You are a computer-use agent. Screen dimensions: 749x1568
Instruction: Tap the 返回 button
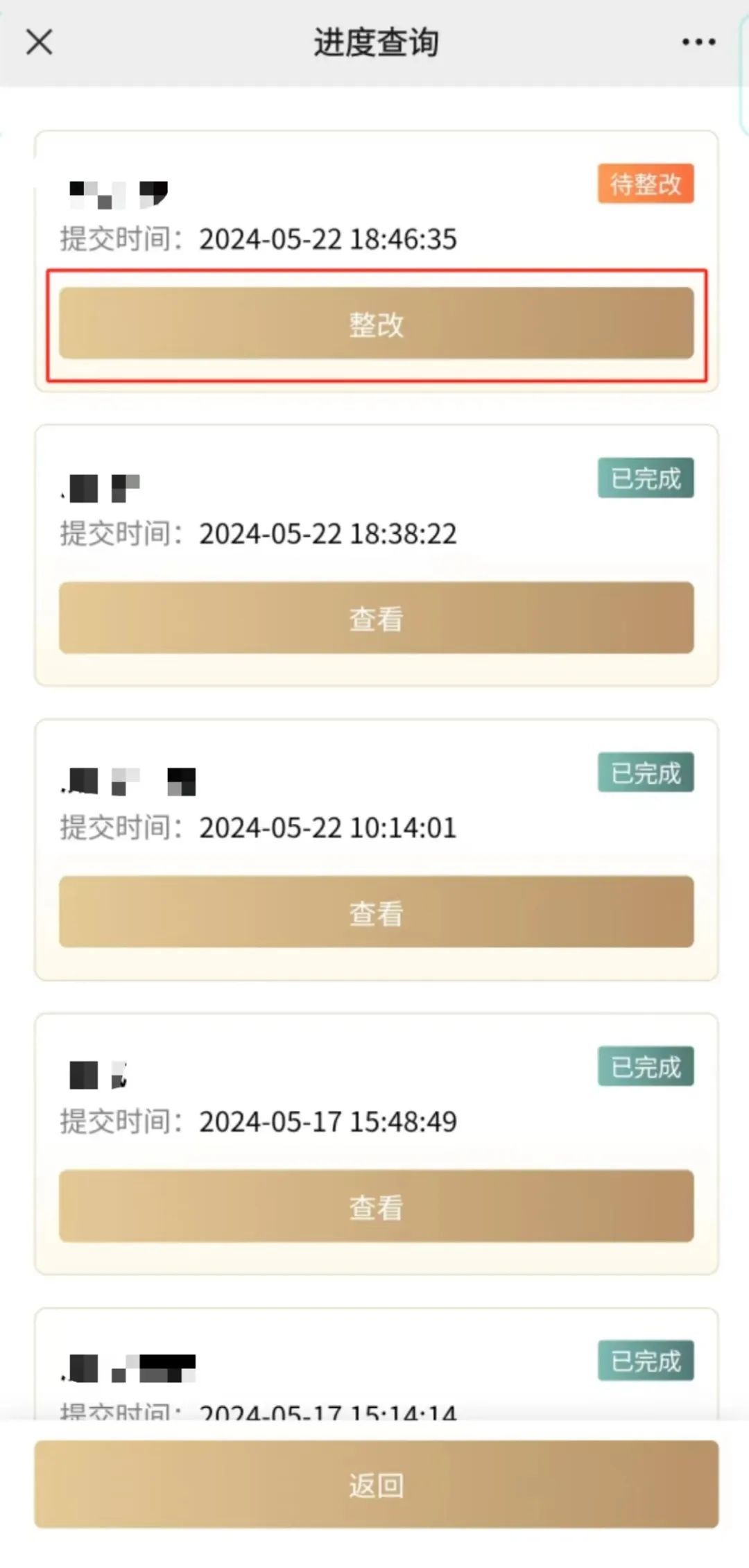pos(376,1485)
